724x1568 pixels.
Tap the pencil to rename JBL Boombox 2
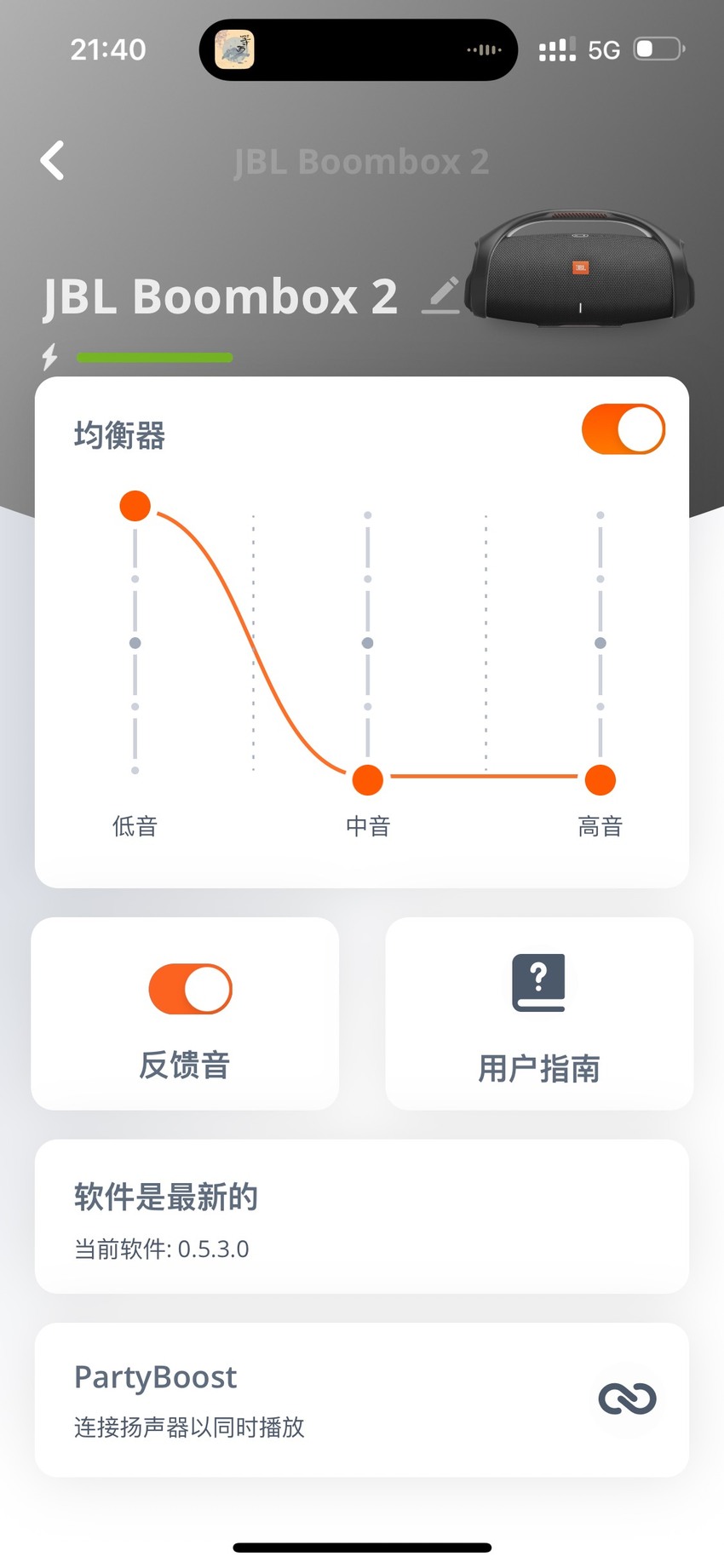(x=441, y=295)
